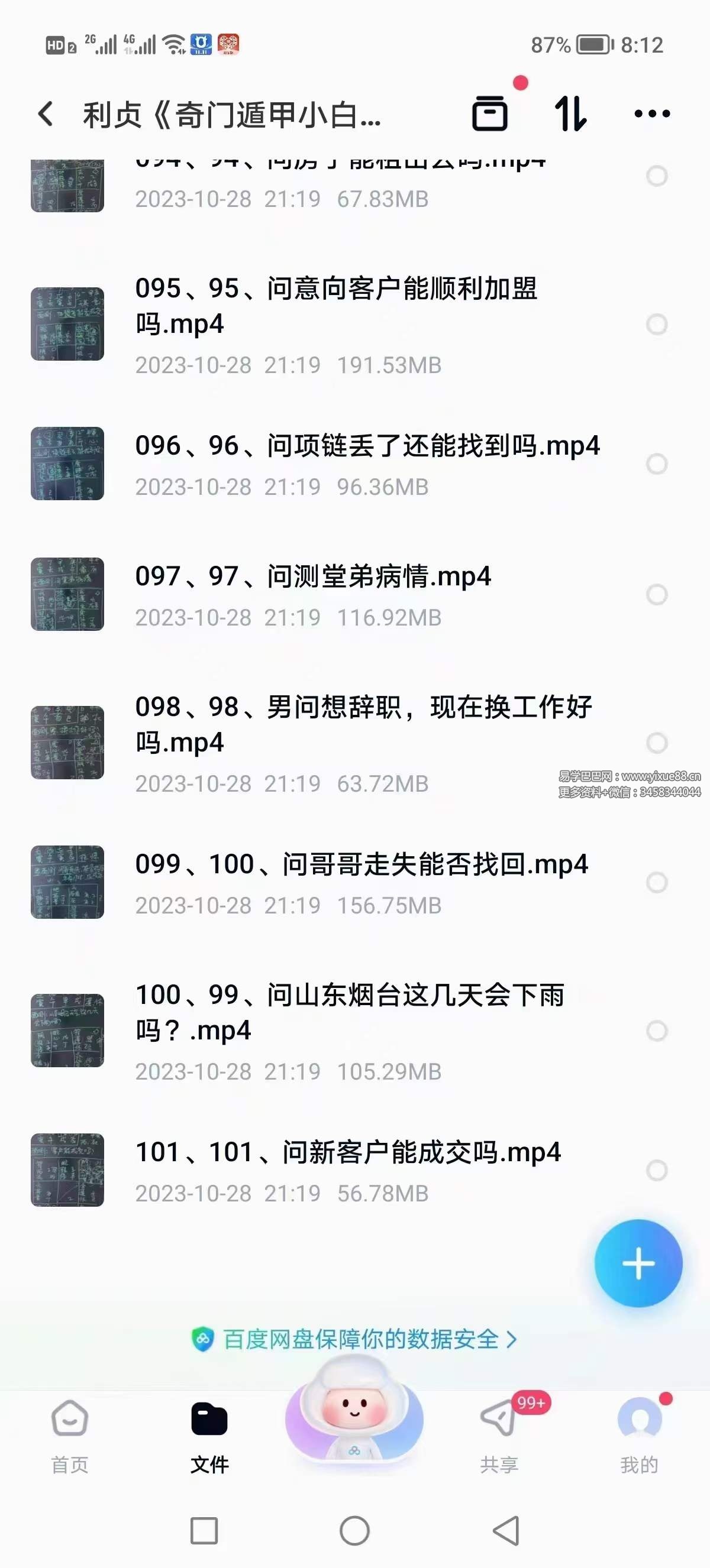The height and width of the screenshot is (1568, 710).
Task: Open video 095 问意向客户能顺利加盟吗
Action: (x=336, y=306)
